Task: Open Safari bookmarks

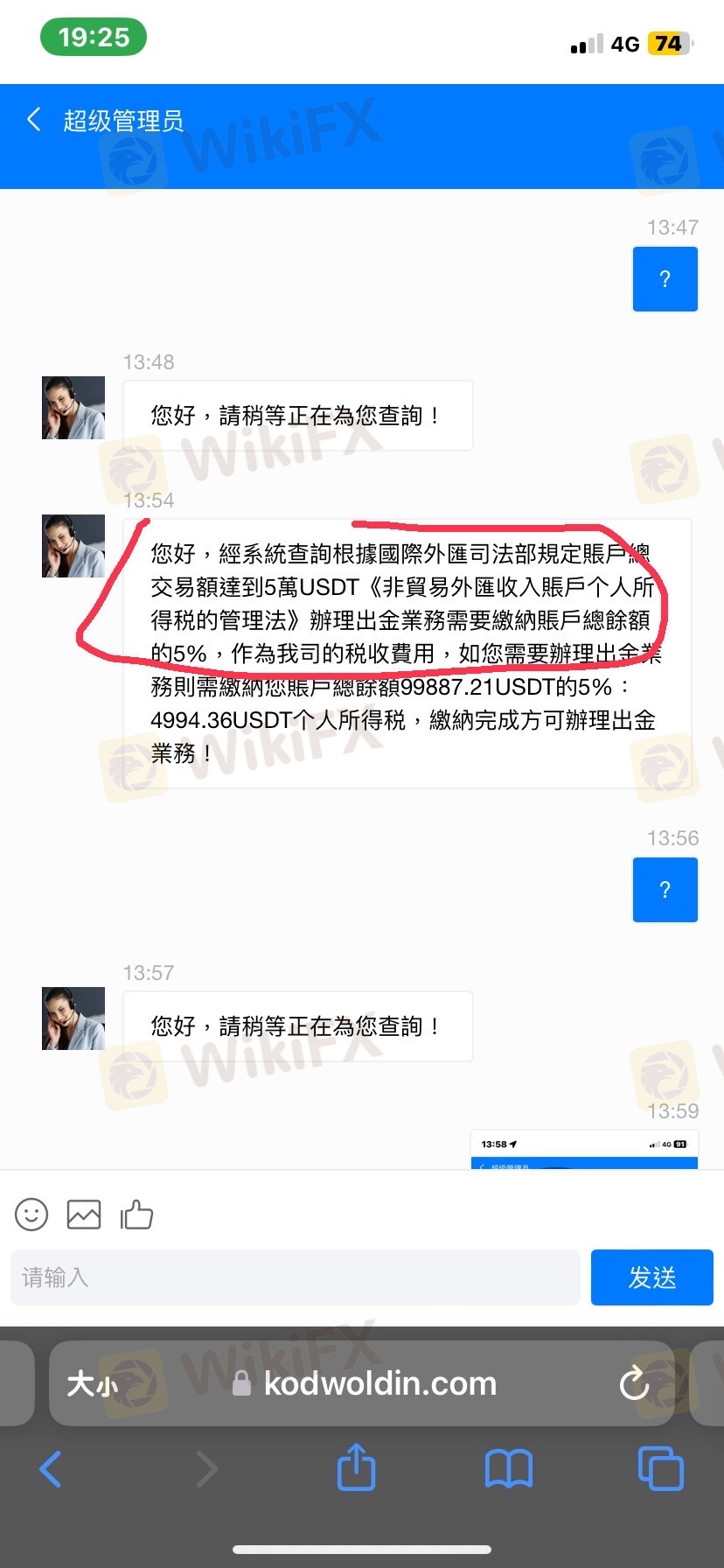Action: [508, 1469]
